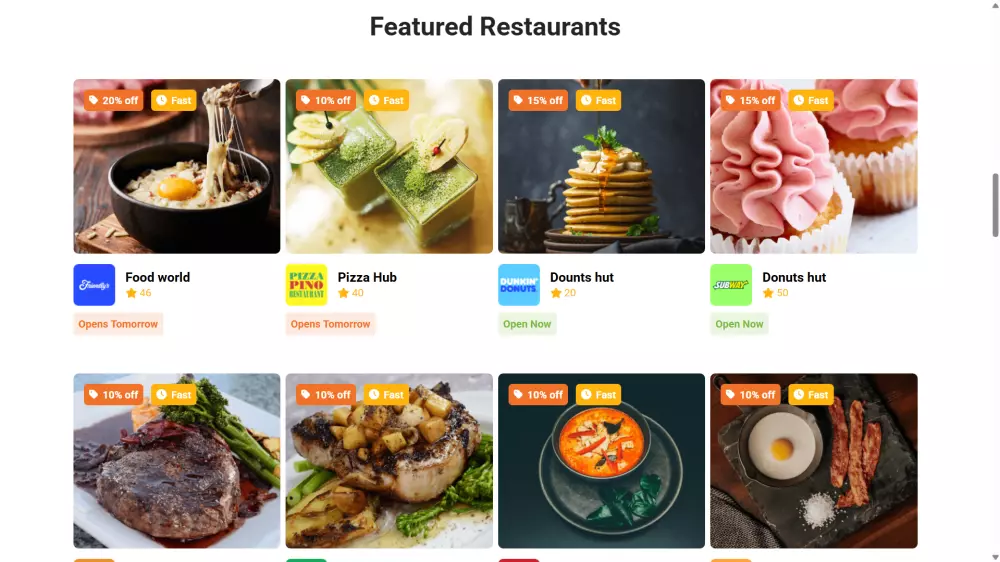The width and height of the screenshot is (1000, 562).
Task: Open the Food world restaurant card
Action: pos(176,167)
